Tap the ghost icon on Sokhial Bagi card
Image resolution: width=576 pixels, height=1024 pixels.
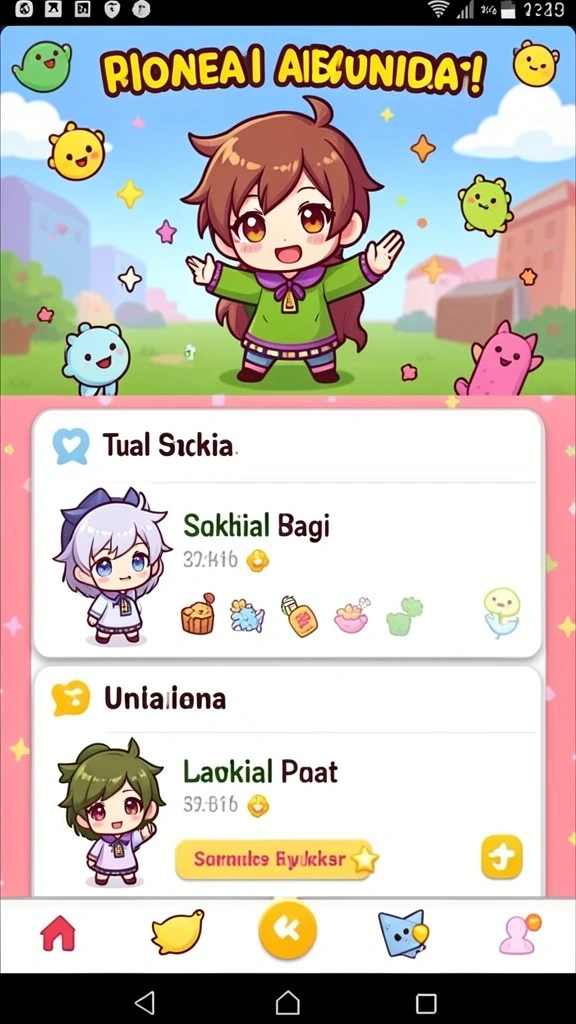point(502,612)
